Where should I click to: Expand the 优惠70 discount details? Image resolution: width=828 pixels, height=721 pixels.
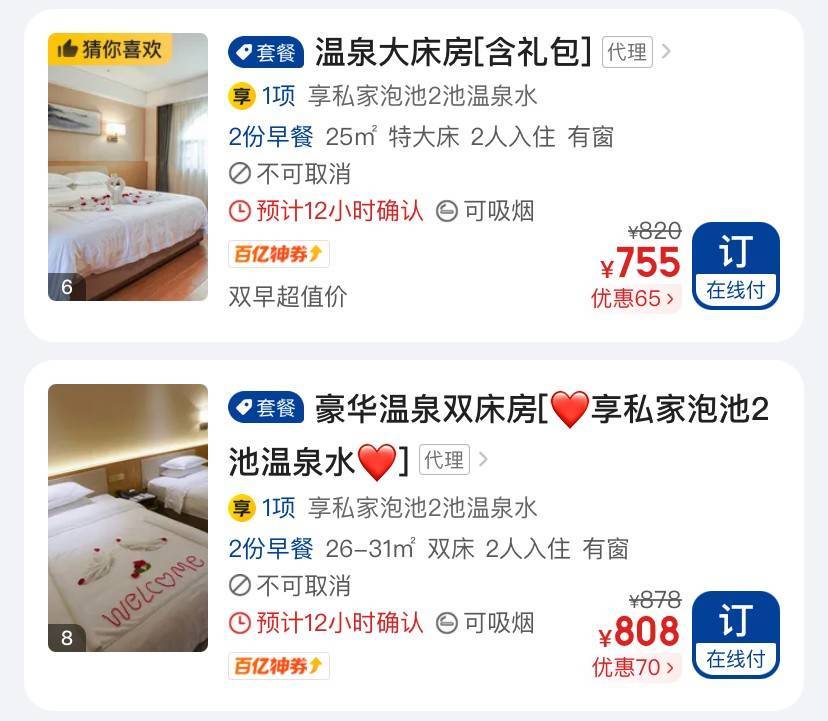[x=633, y=667]
